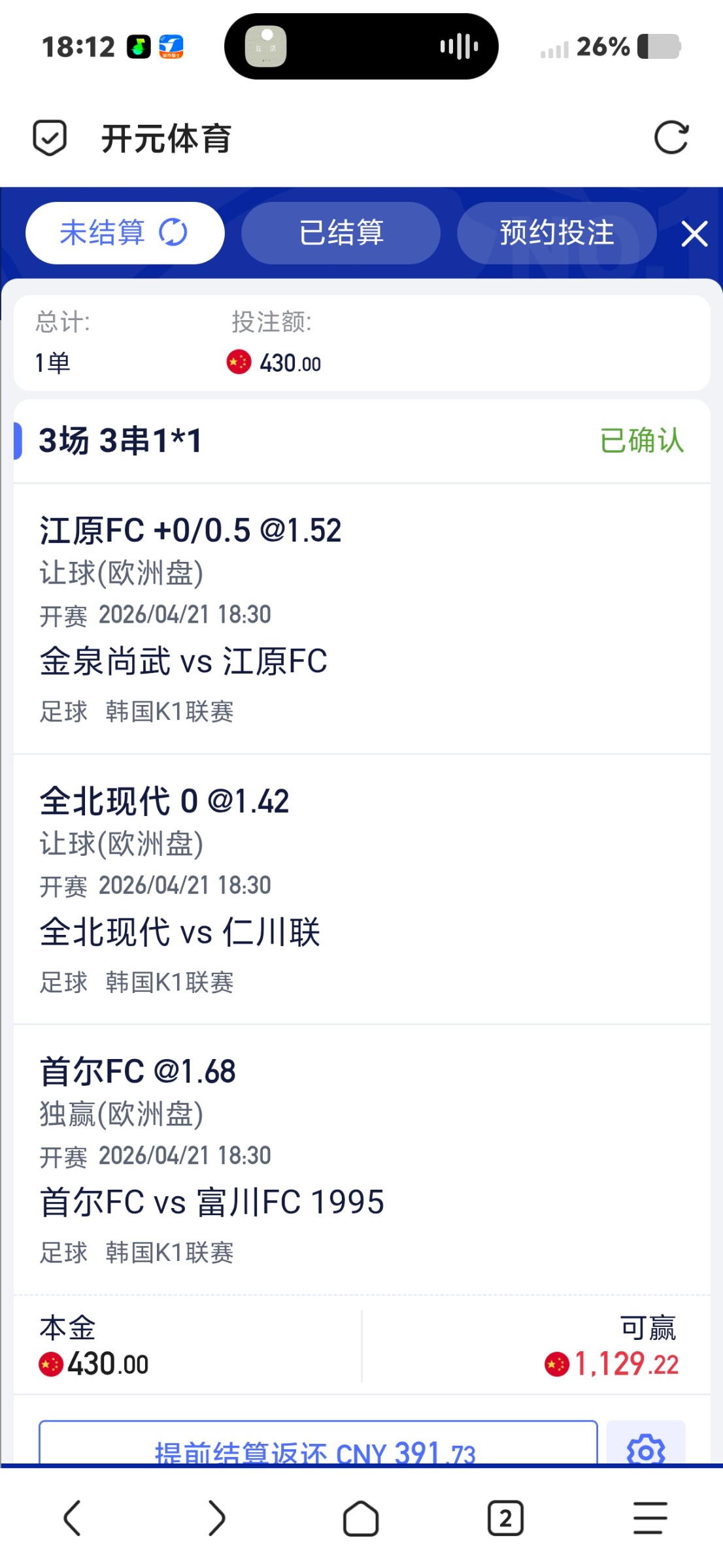This screenshot has height=1568, width=723.
Task: Go back in the browser
Action: click(73, 1518)
